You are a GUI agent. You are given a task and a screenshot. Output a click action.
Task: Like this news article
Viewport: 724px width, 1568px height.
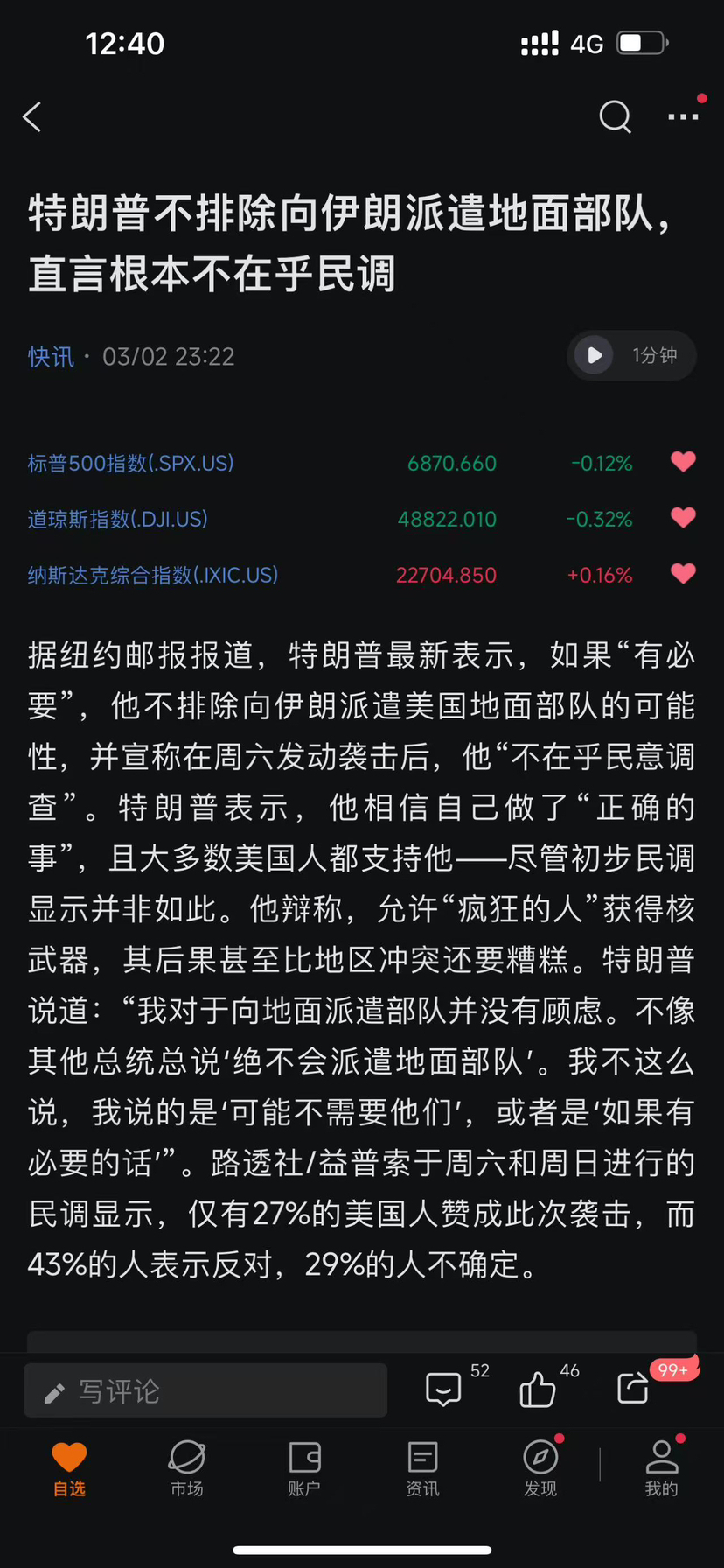coord(538,1389)
